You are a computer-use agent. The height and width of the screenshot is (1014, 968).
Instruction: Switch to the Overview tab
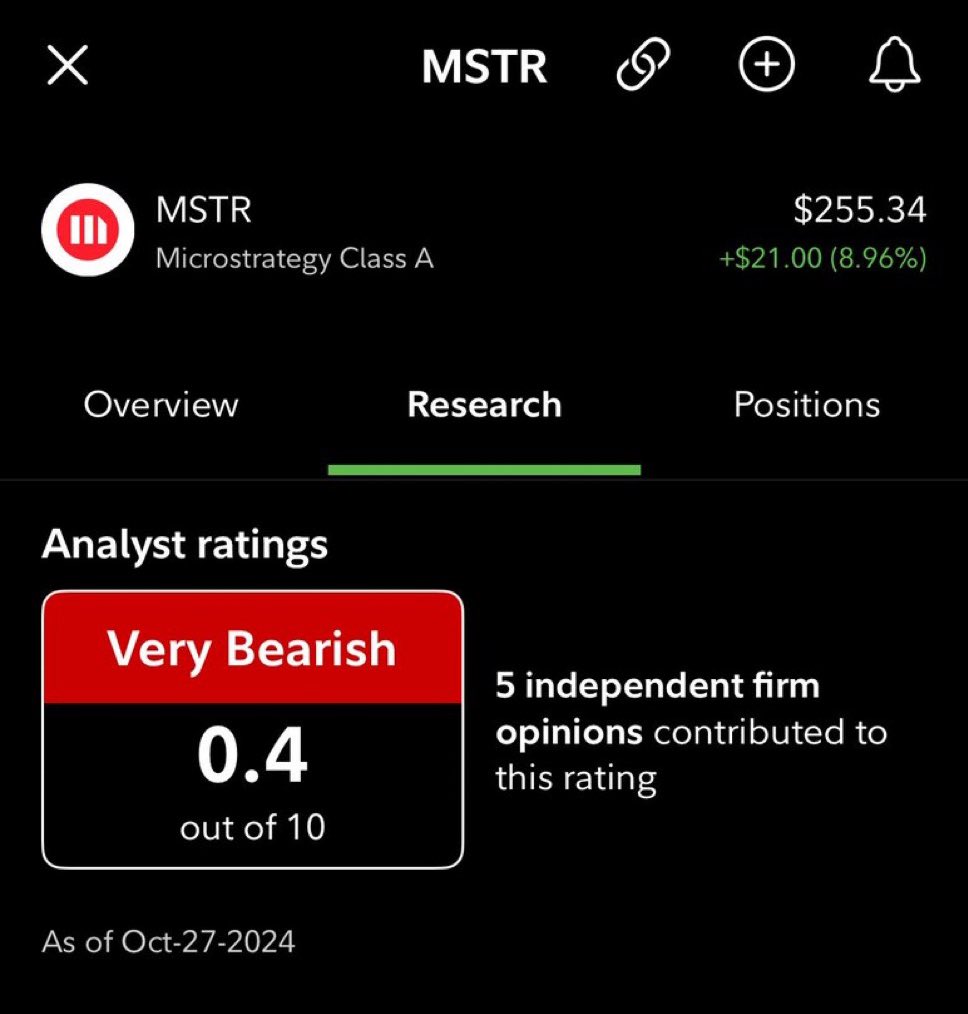click(x=161, y=405)
